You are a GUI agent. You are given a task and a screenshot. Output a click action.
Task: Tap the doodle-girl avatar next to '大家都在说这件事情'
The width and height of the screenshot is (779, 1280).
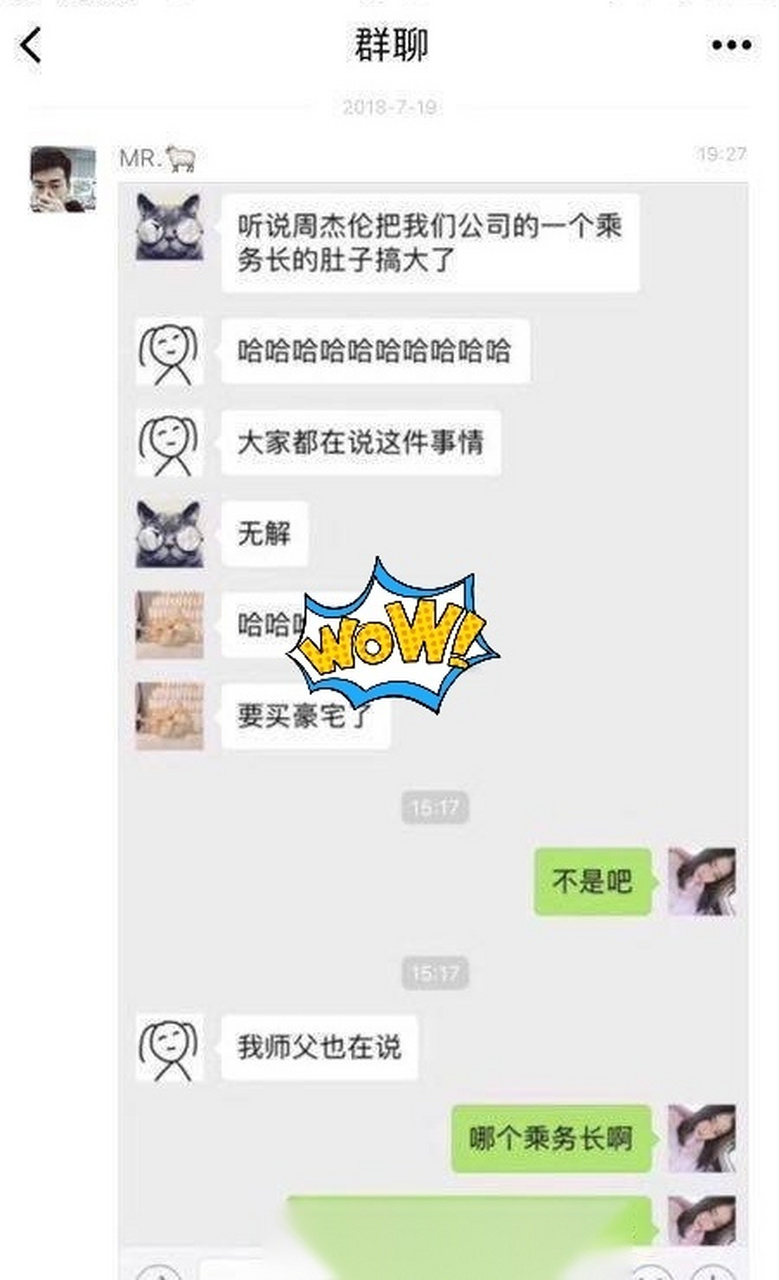click(168, 443)
